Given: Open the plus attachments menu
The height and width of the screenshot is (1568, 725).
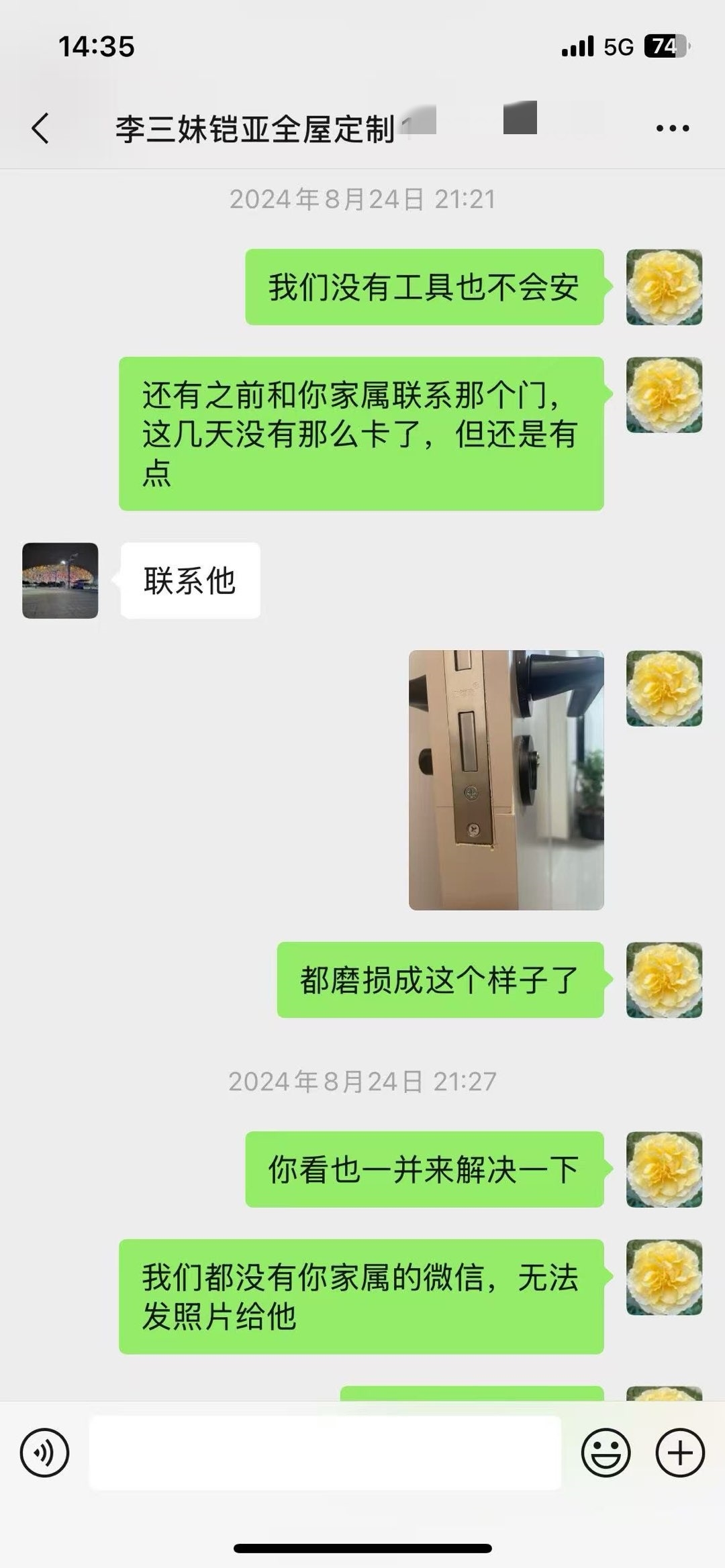Looking at the screenshot, I should (x=679, y=1453).
